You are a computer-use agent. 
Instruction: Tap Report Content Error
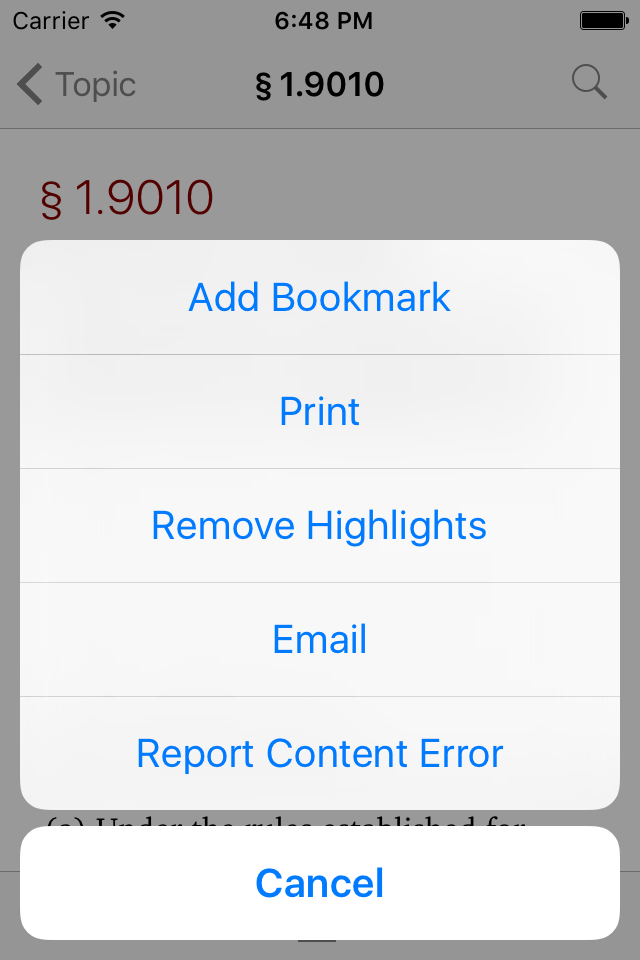320,753
